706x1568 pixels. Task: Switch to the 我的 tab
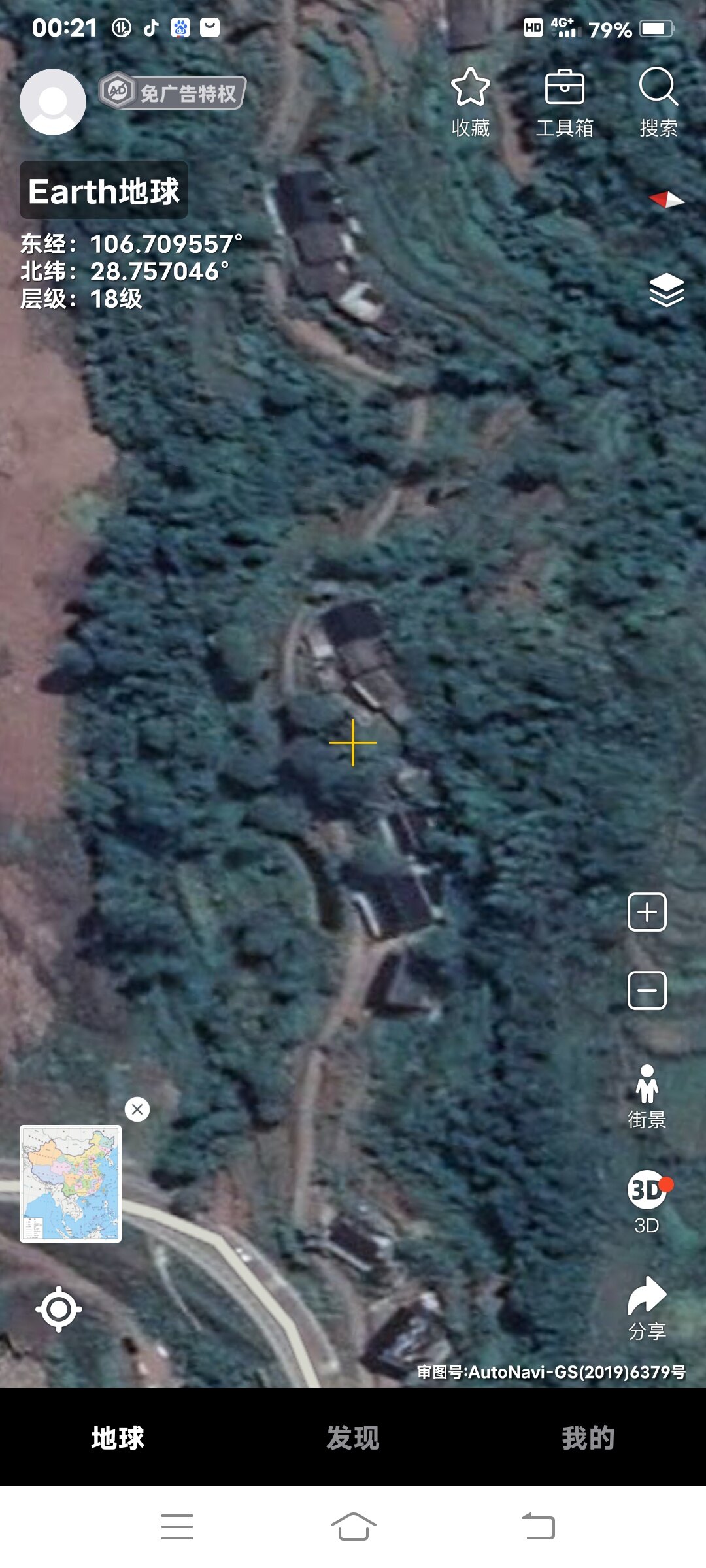[588, 1438]
